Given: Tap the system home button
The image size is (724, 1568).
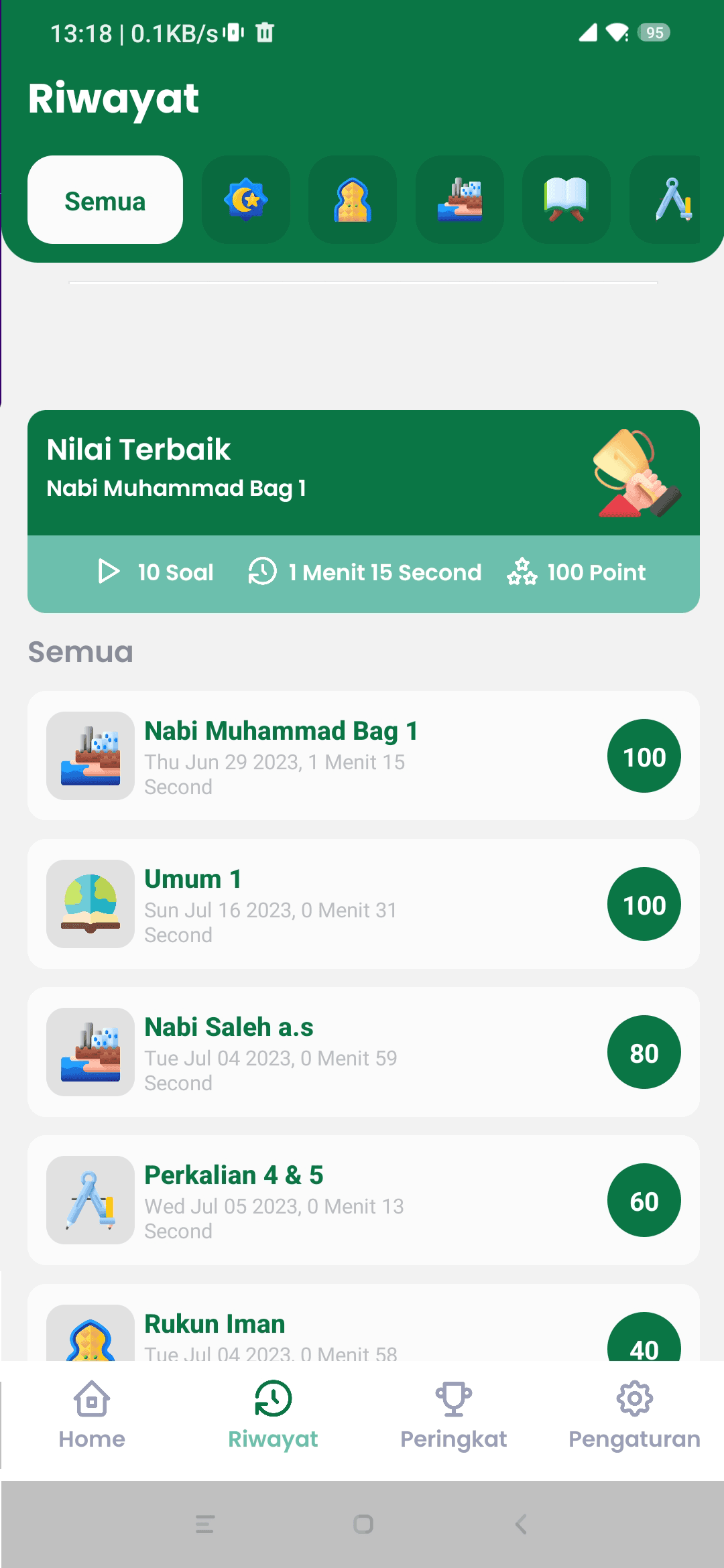Looking at the screenshot, I should tap(363, 1524).
